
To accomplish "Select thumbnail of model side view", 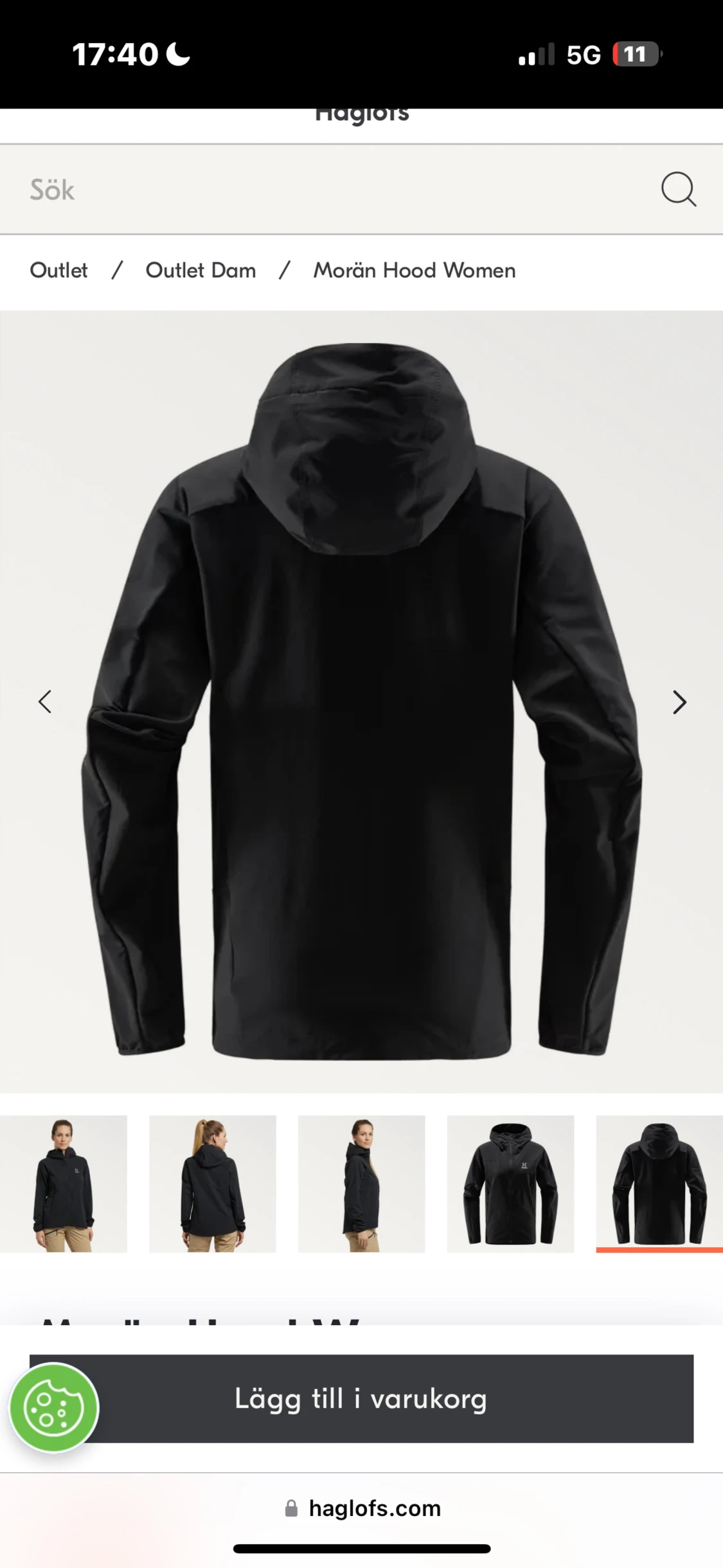I will [361, 1184].
